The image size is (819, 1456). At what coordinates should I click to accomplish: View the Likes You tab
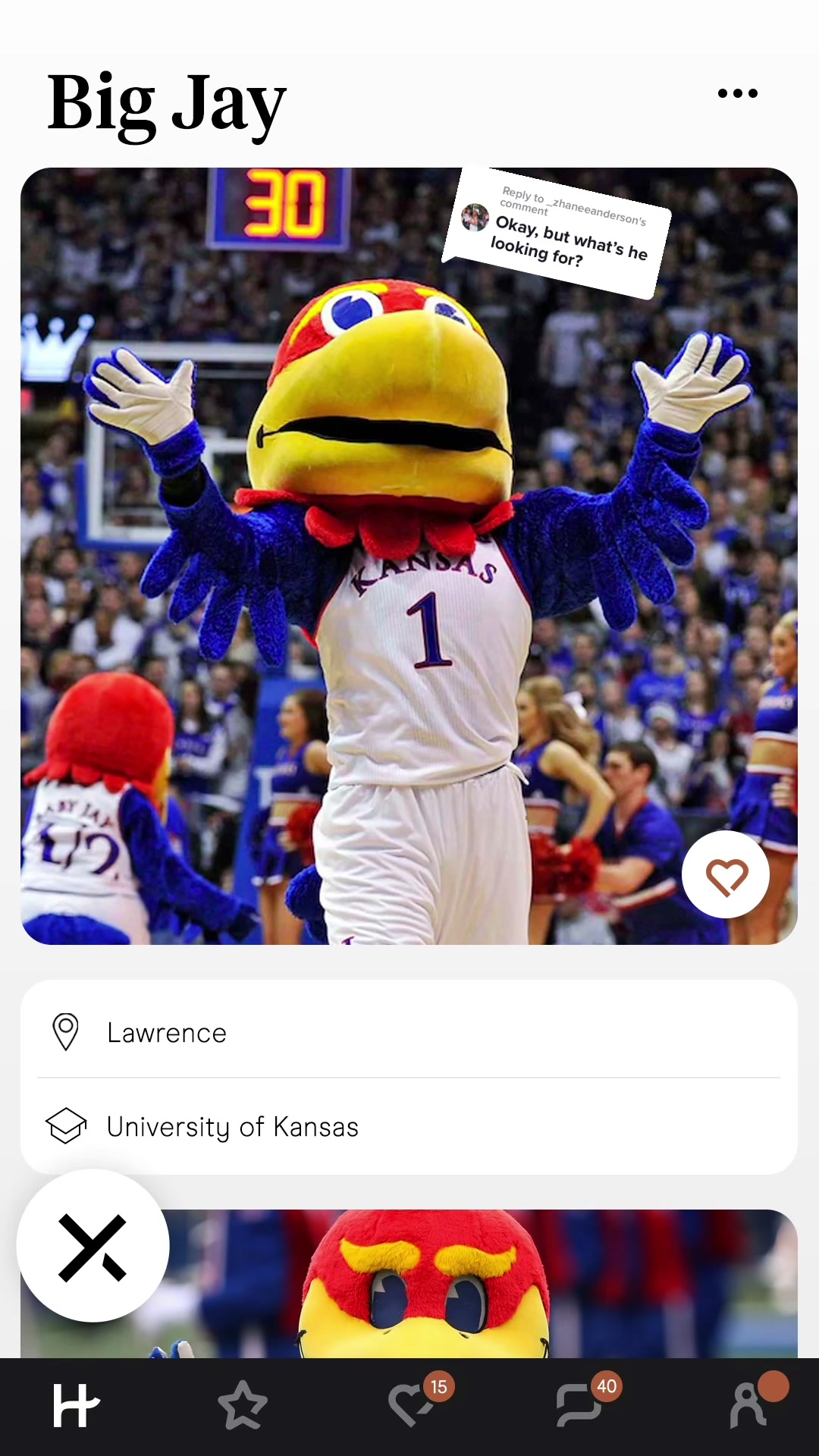pyautogui.click(x=412, y=1405)
